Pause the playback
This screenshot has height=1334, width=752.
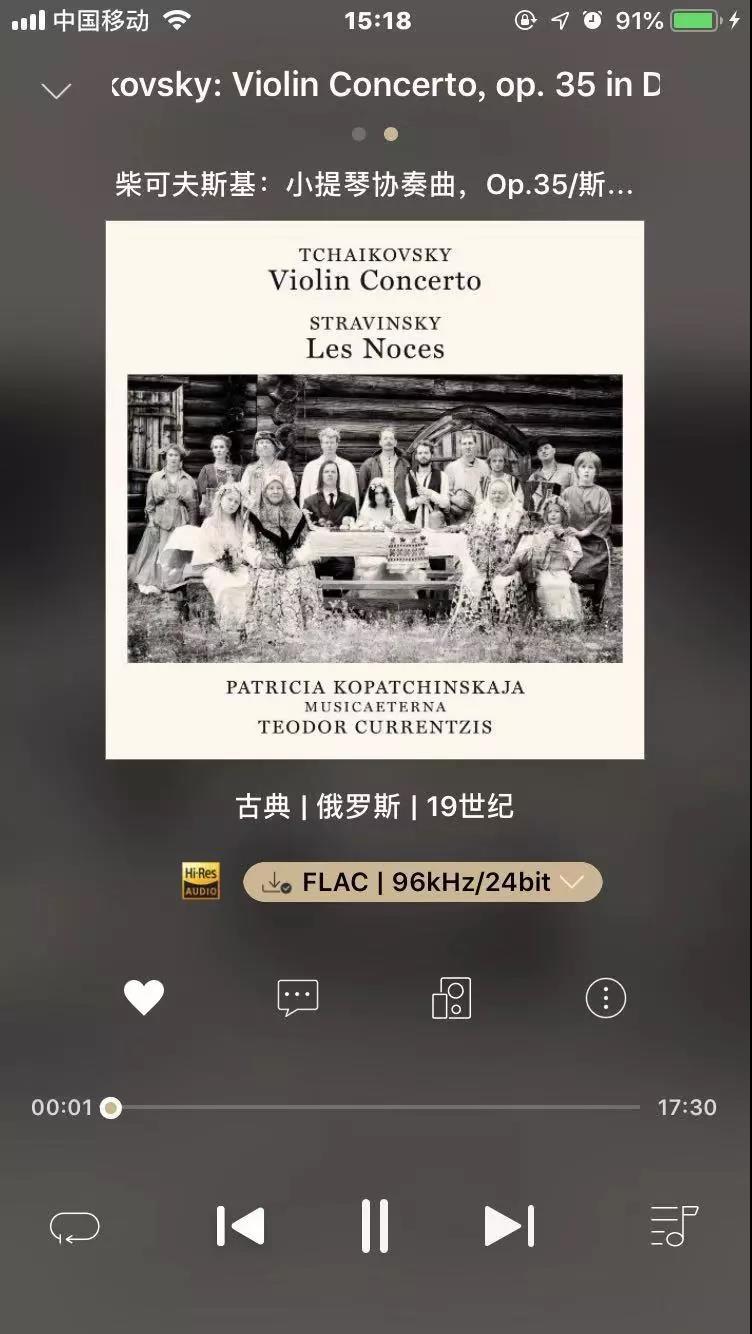375,1226
